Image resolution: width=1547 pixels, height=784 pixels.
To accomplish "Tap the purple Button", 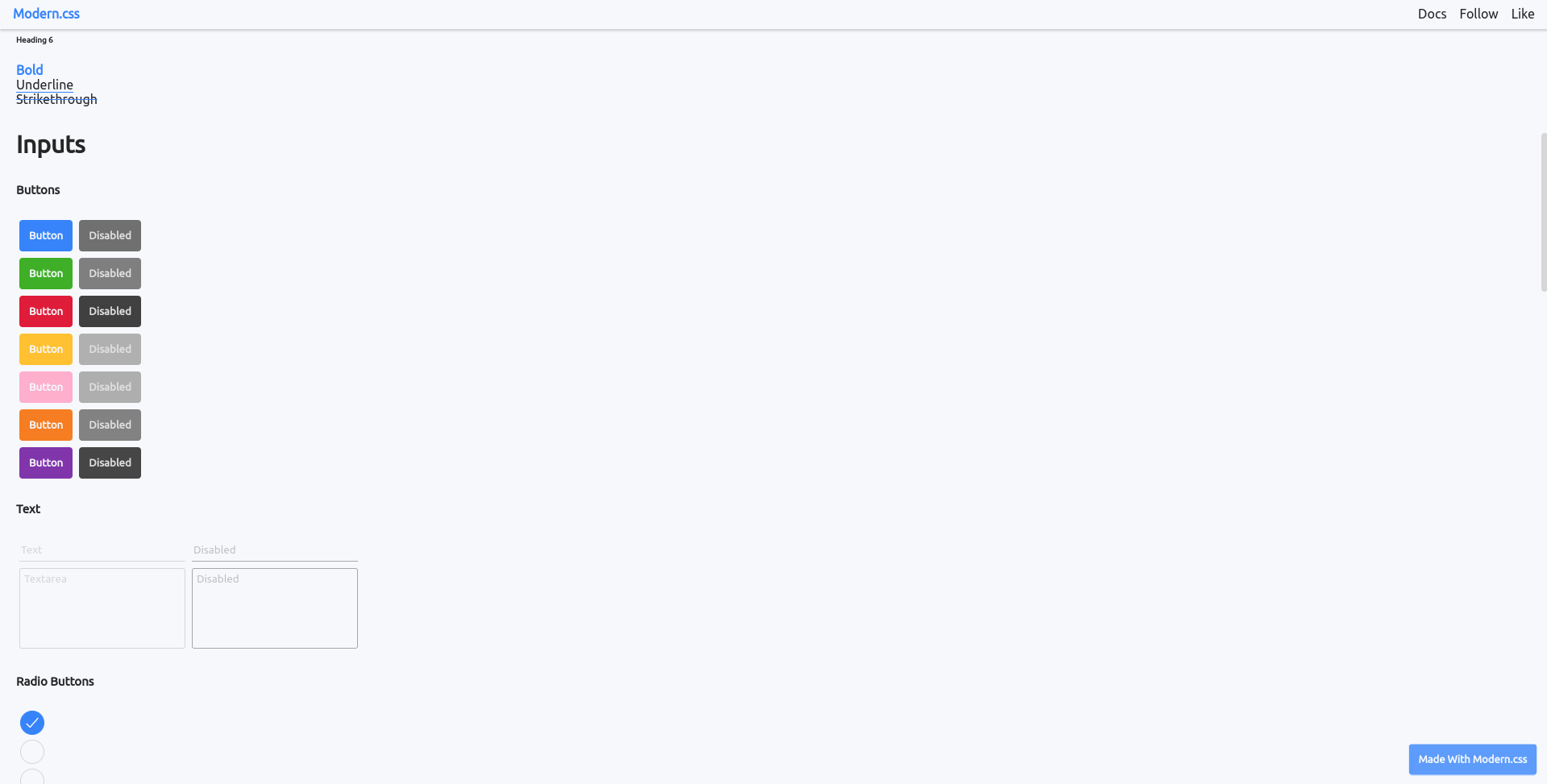I will [x=46, y=463].
